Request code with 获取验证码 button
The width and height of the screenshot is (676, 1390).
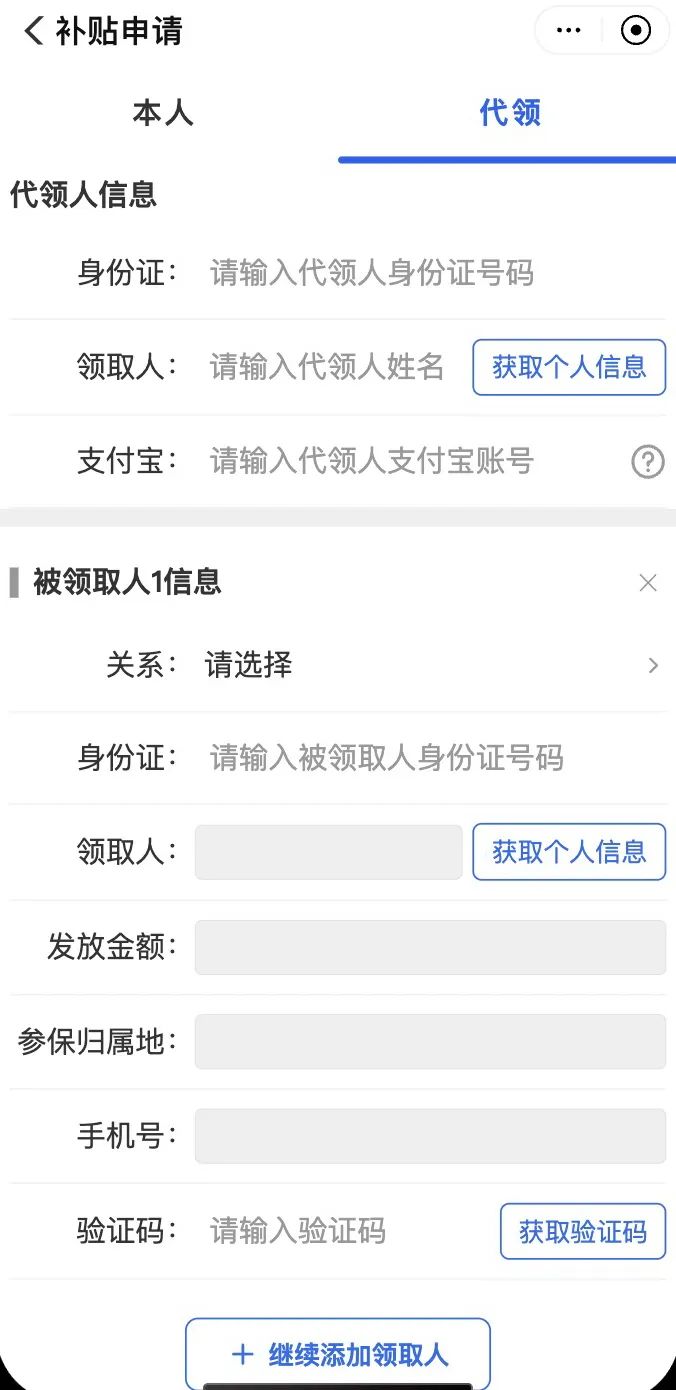583,1231
